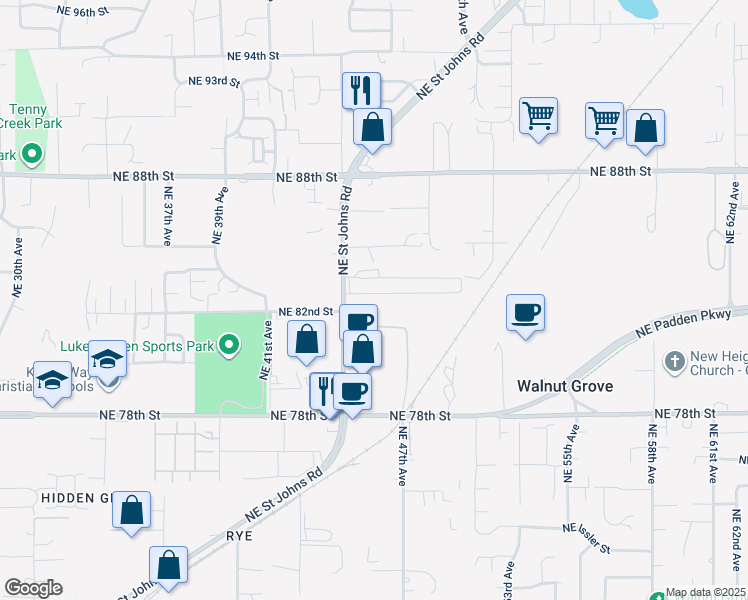Open school marker beside Luke Jensen Sports Park

tap(107, 361)
